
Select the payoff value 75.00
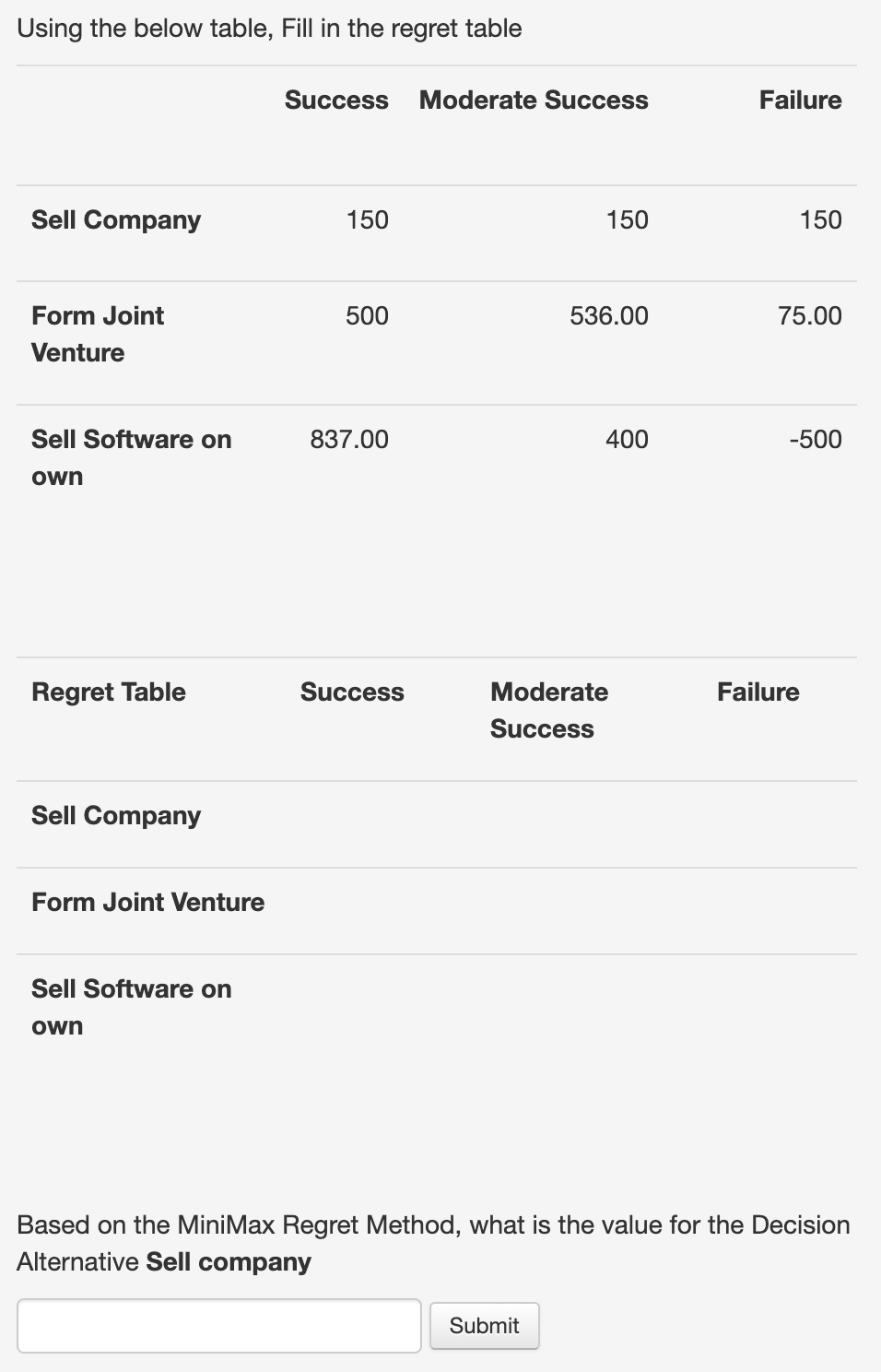coord(809,315)
